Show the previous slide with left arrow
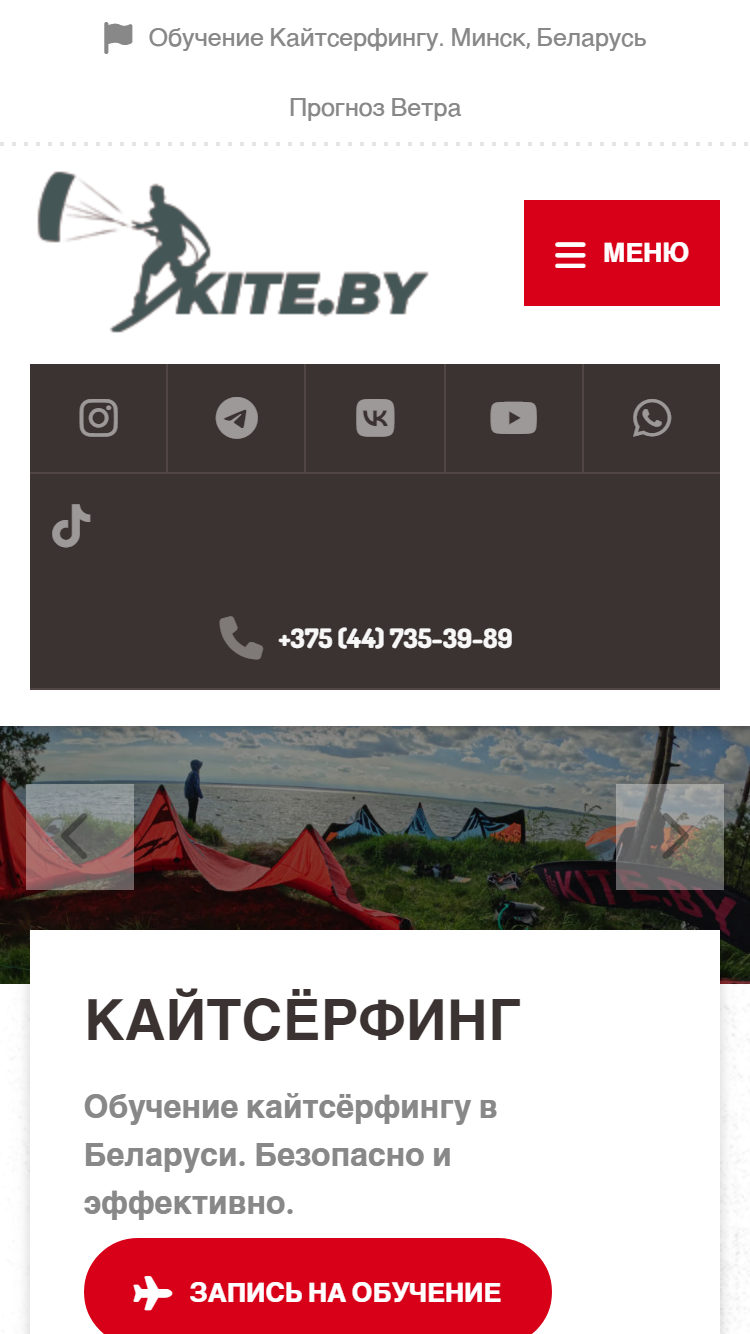 [x=80, y=837]
